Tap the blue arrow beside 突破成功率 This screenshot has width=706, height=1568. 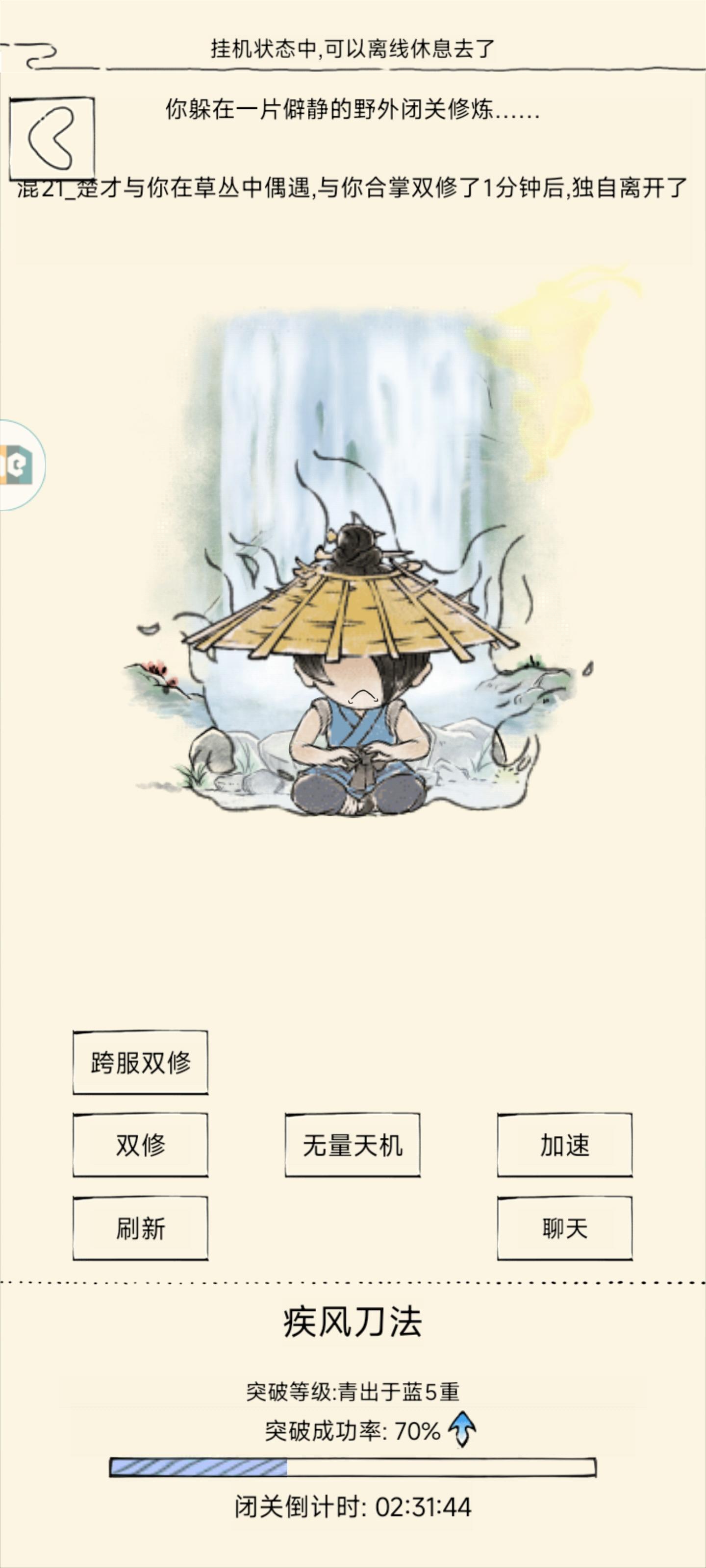462,1429
